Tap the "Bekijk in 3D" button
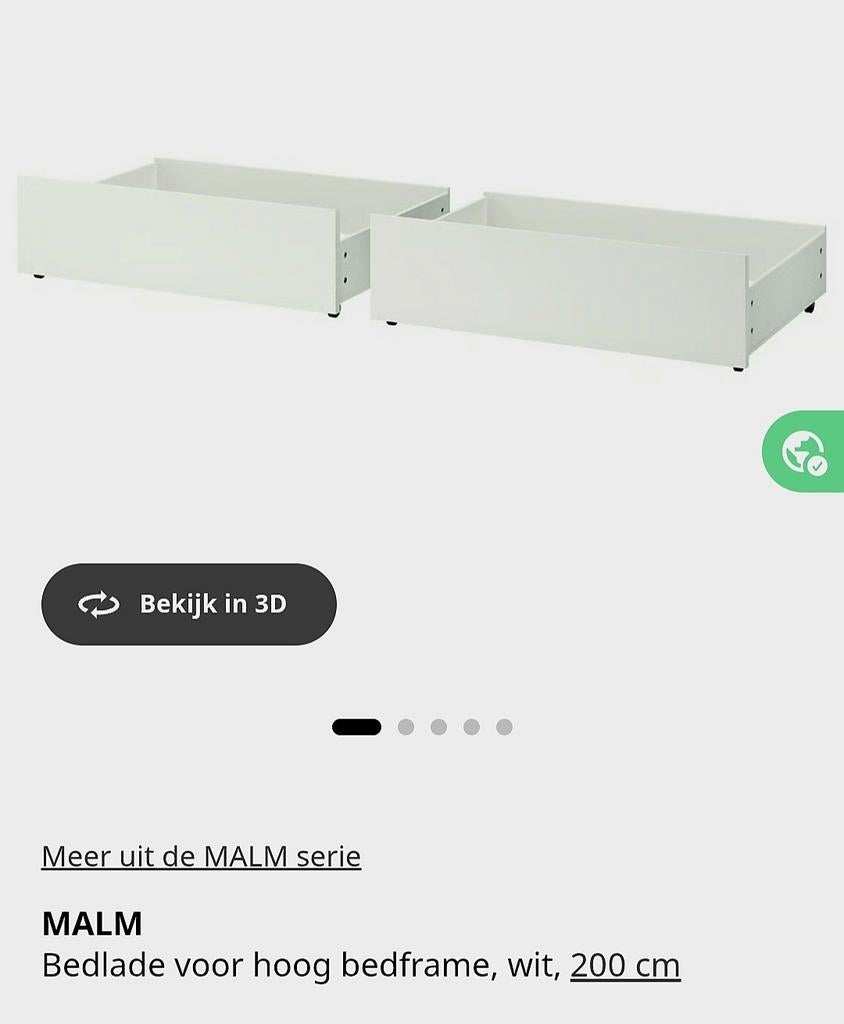Image resolution: width=844 pixels, height=1024 pixels. [x=188, y=603]
